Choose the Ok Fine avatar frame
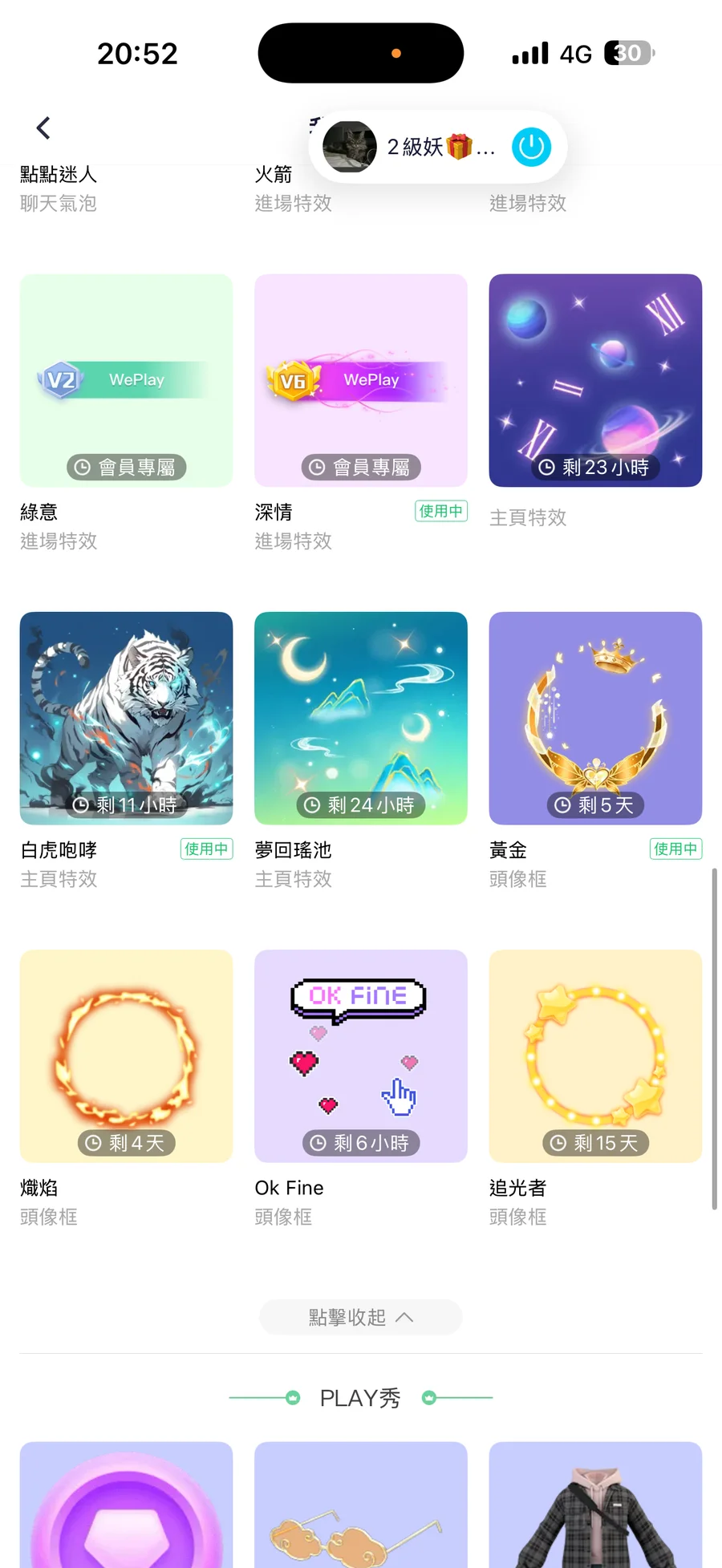Viewport: 722px width, 1568px height. pyautogui.click(x=360, y=1055)
